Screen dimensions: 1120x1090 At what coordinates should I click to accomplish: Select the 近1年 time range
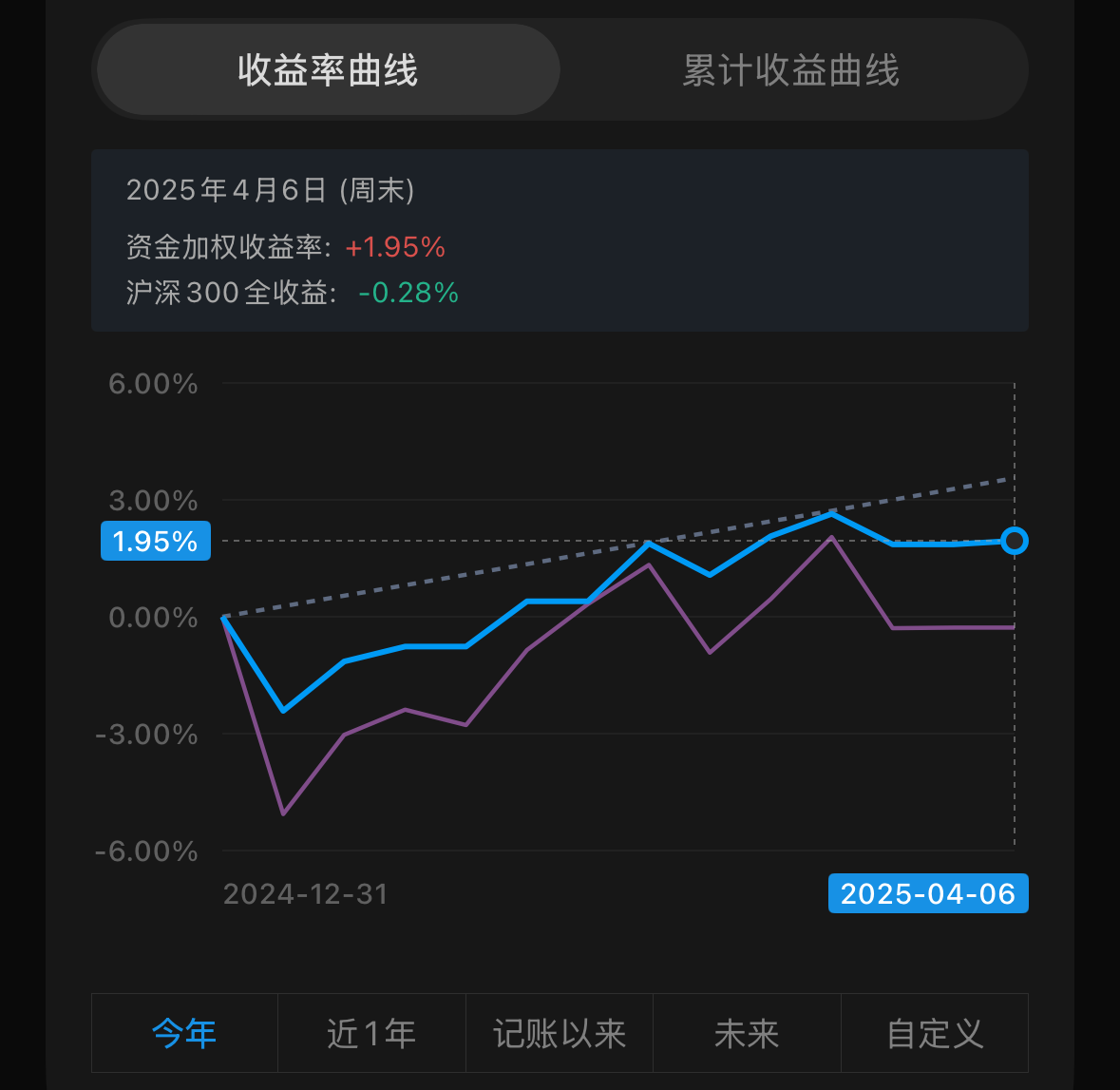click(x=371, y=1033)
